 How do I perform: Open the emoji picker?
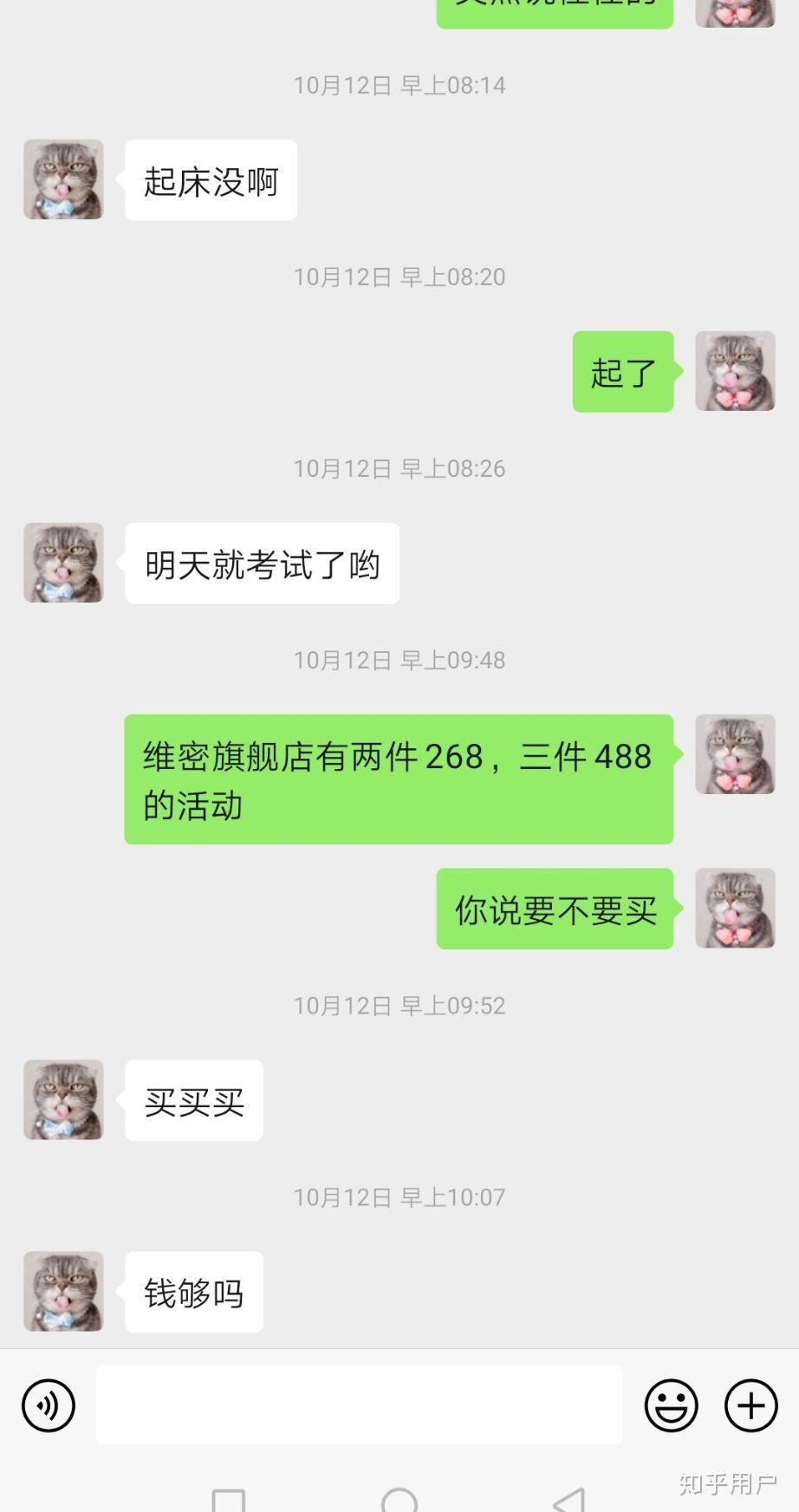pyautogui.click(x=671, y=1405)
